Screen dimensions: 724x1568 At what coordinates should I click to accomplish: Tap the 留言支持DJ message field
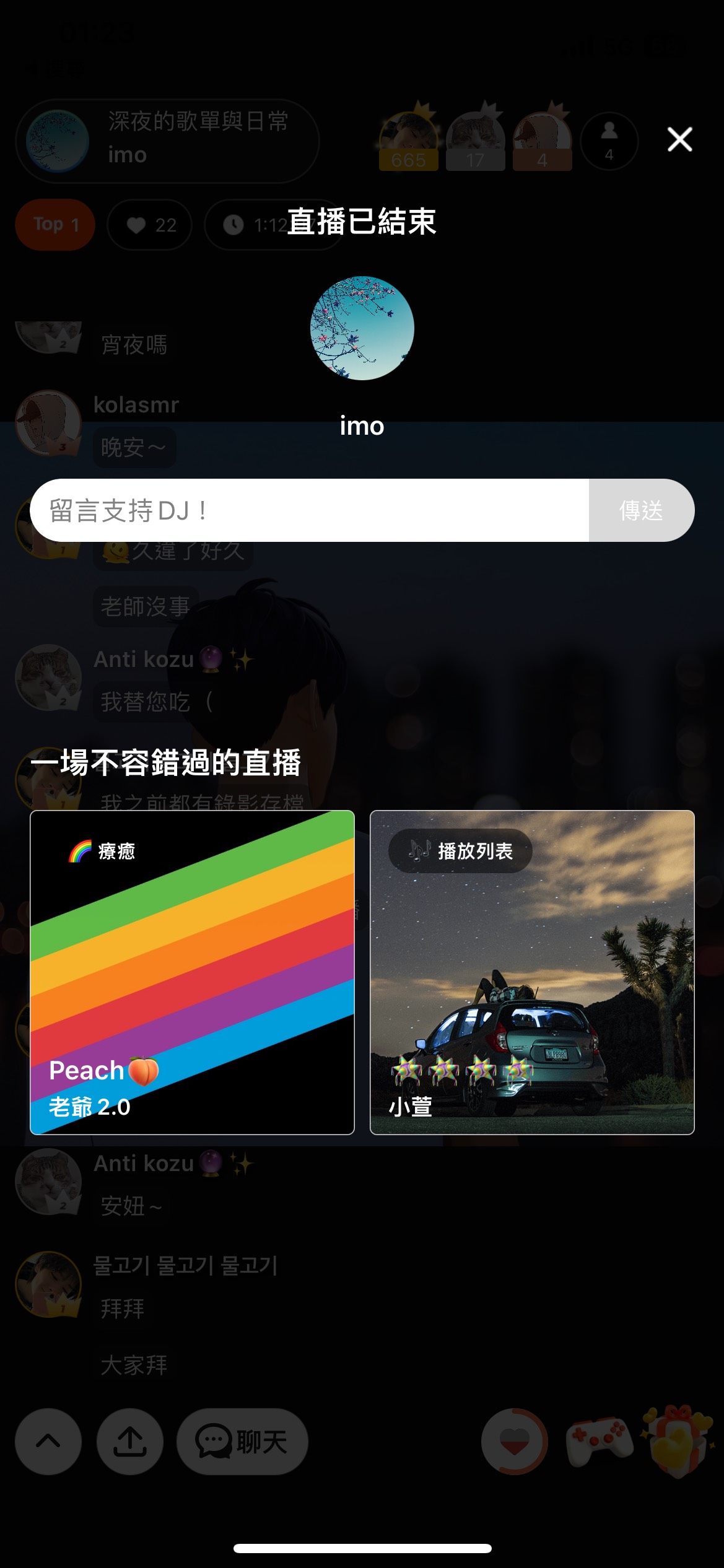point(310,510)
